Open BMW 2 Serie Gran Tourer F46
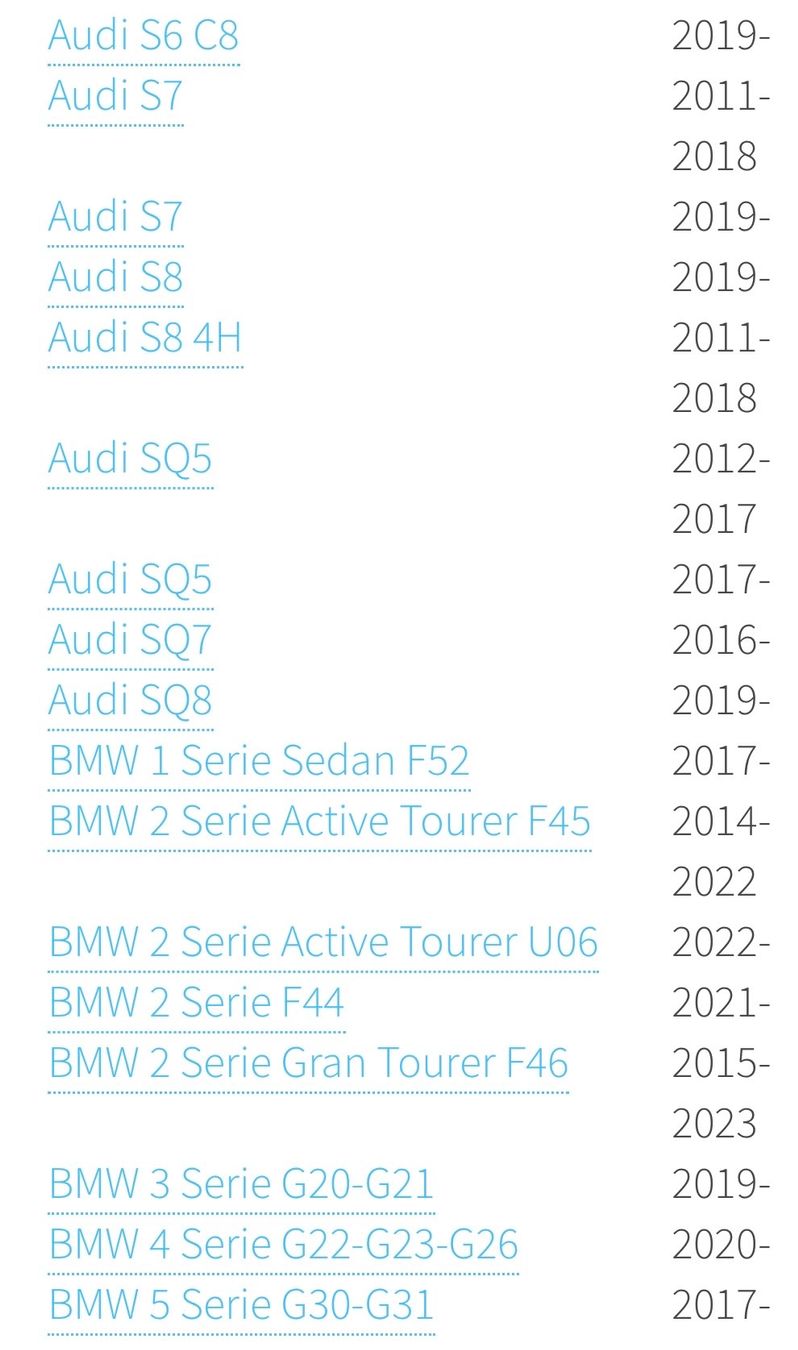This screenshot has height=1350, width=798. 308,1063
